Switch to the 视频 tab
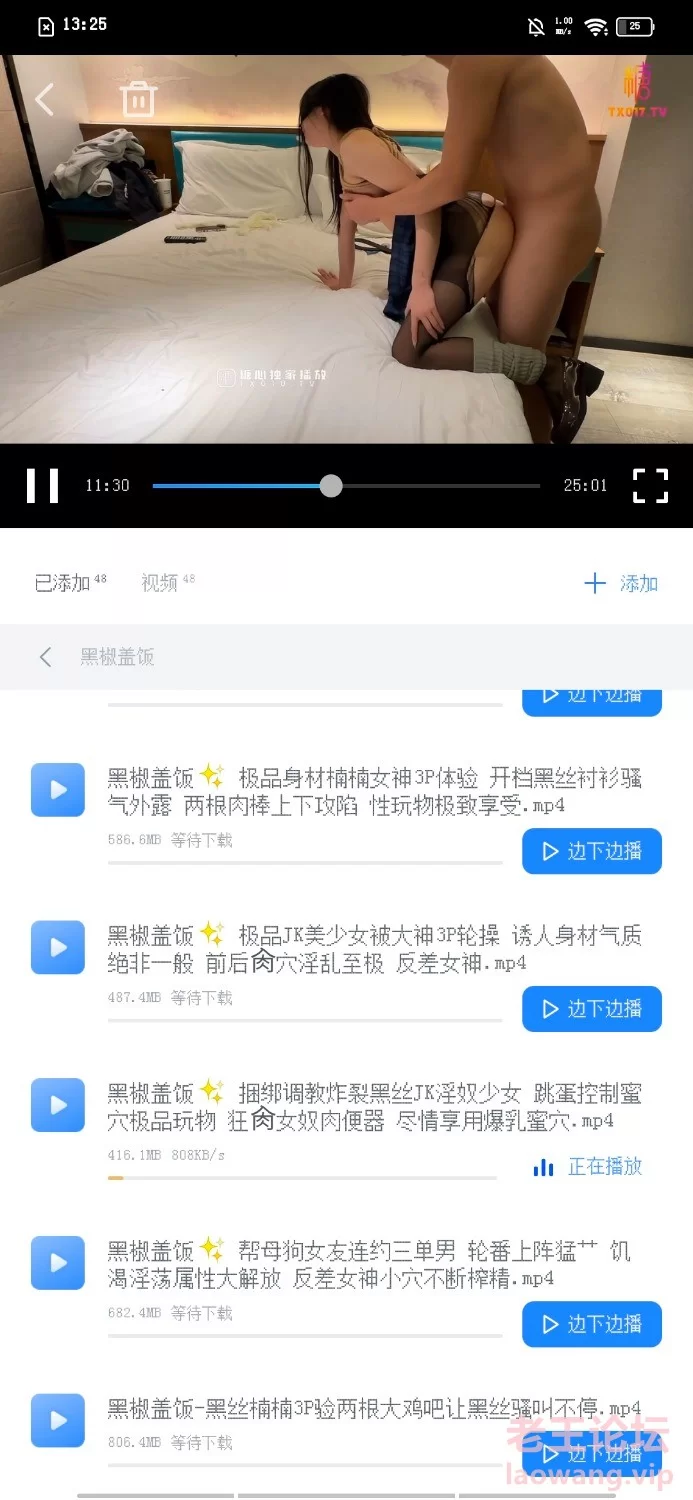The height and width of the screenshot is (1500, 693). pyautogui.click(x=160, y=583)
